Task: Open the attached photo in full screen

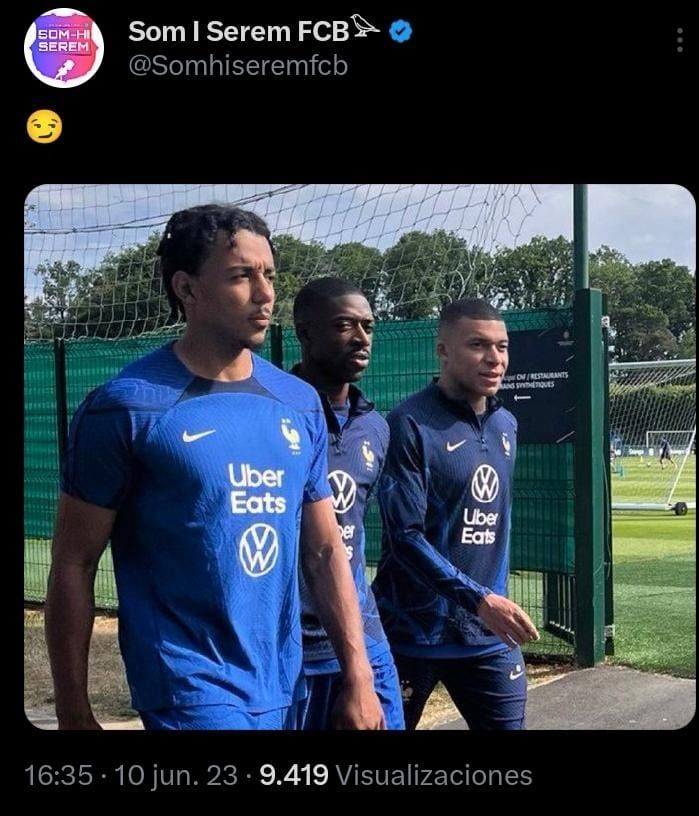Action: (360, 456)
